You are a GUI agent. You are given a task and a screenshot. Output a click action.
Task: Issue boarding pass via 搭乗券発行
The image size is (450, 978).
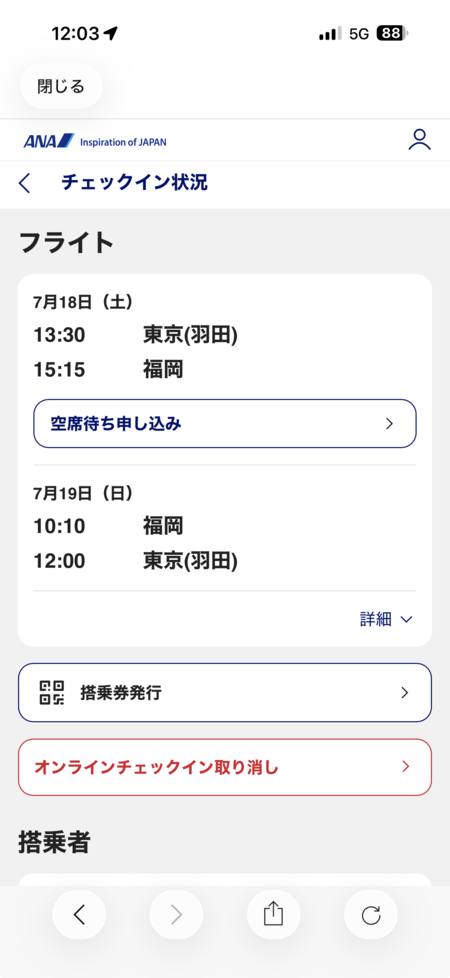(x=225, y=692)
